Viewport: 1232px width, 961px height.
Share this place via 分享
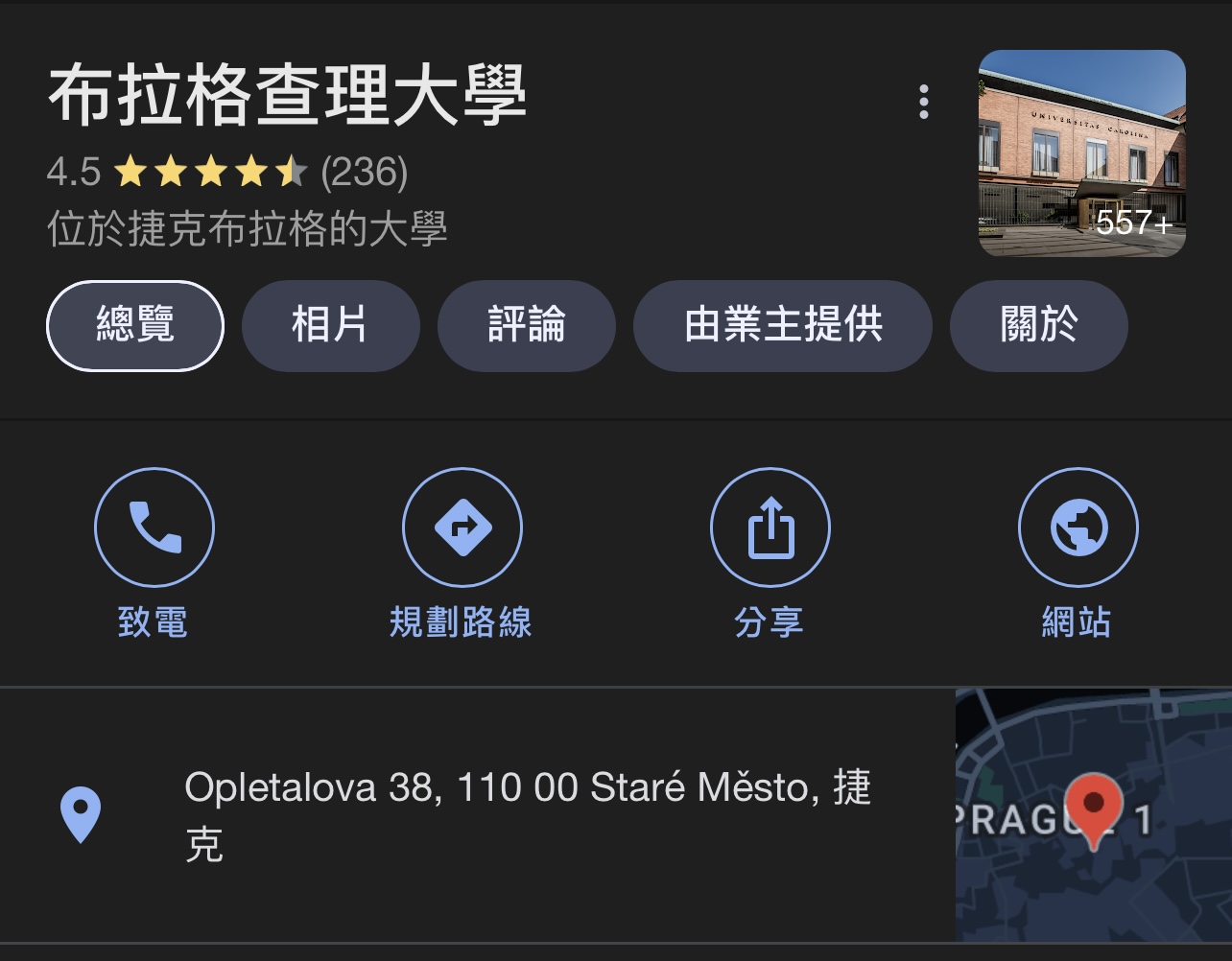770,527
